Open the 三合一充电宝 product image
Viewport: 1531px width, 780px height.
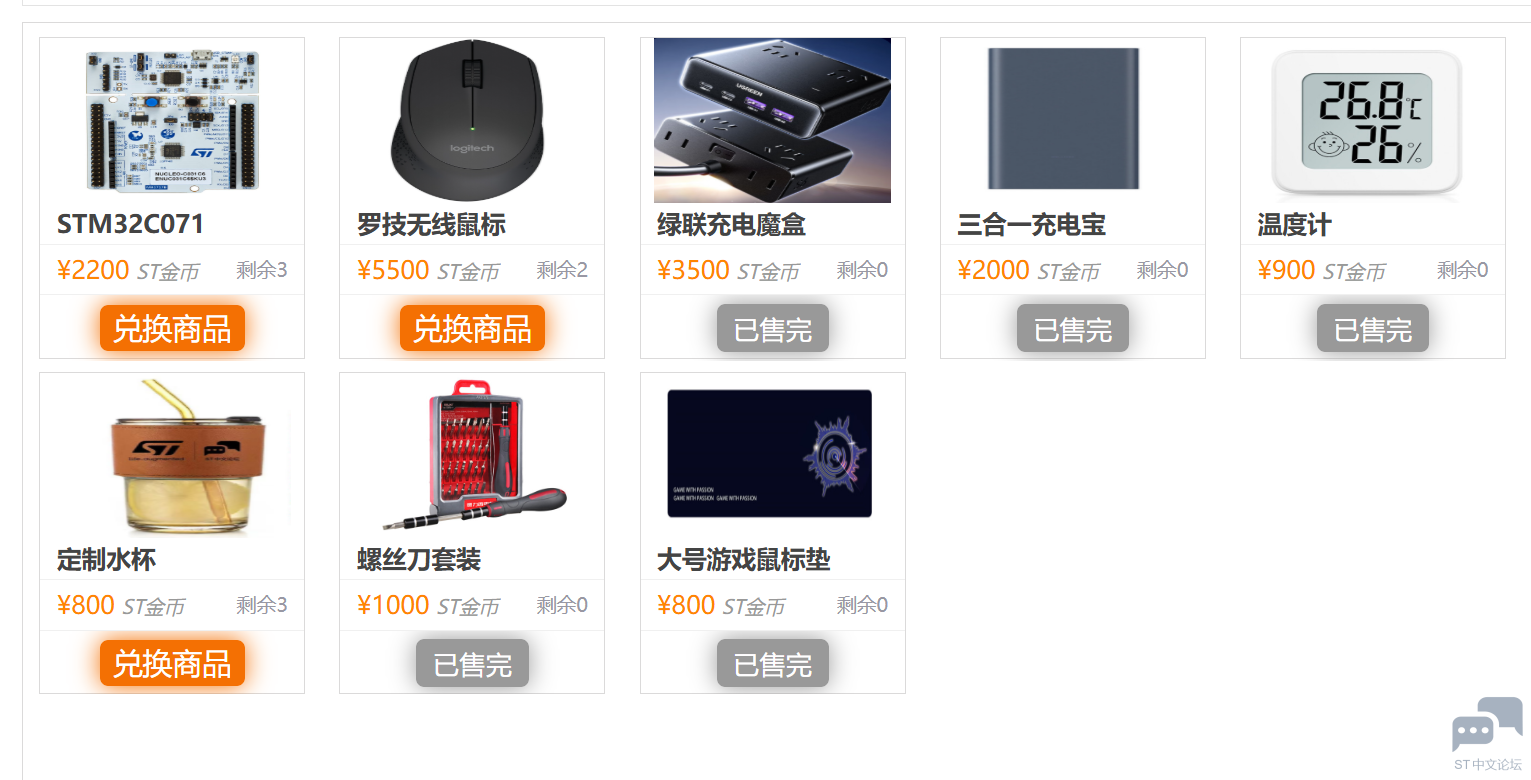coord(1065,120)
